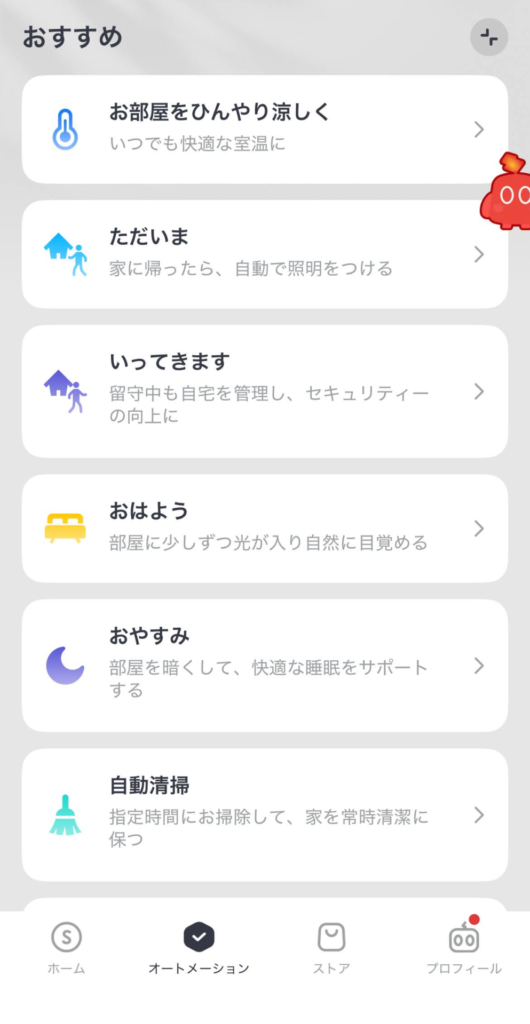Choose the おやすみ automation card
Image resolution: width=530 pixels, height=1024 pixels.
click(x=265, y=665)
